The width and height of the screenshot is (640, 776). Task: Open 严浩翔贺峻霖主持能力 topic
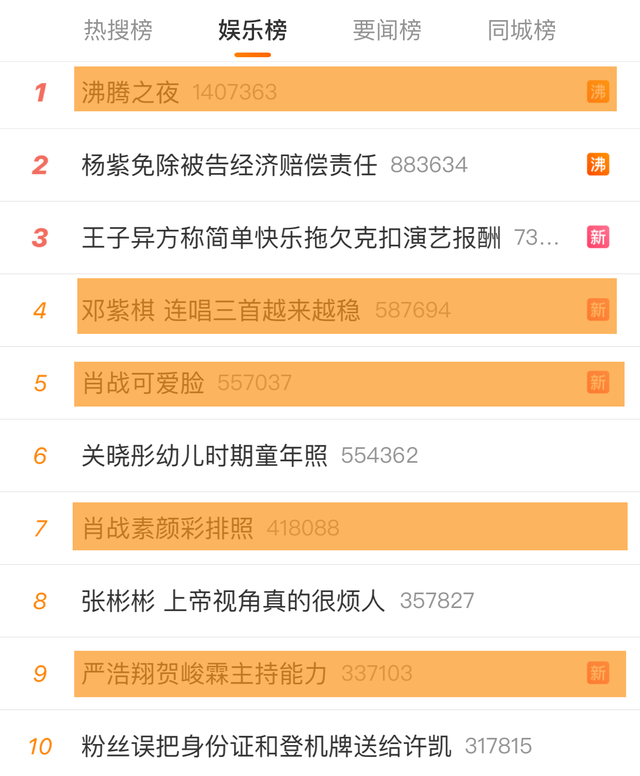point(204,673)
